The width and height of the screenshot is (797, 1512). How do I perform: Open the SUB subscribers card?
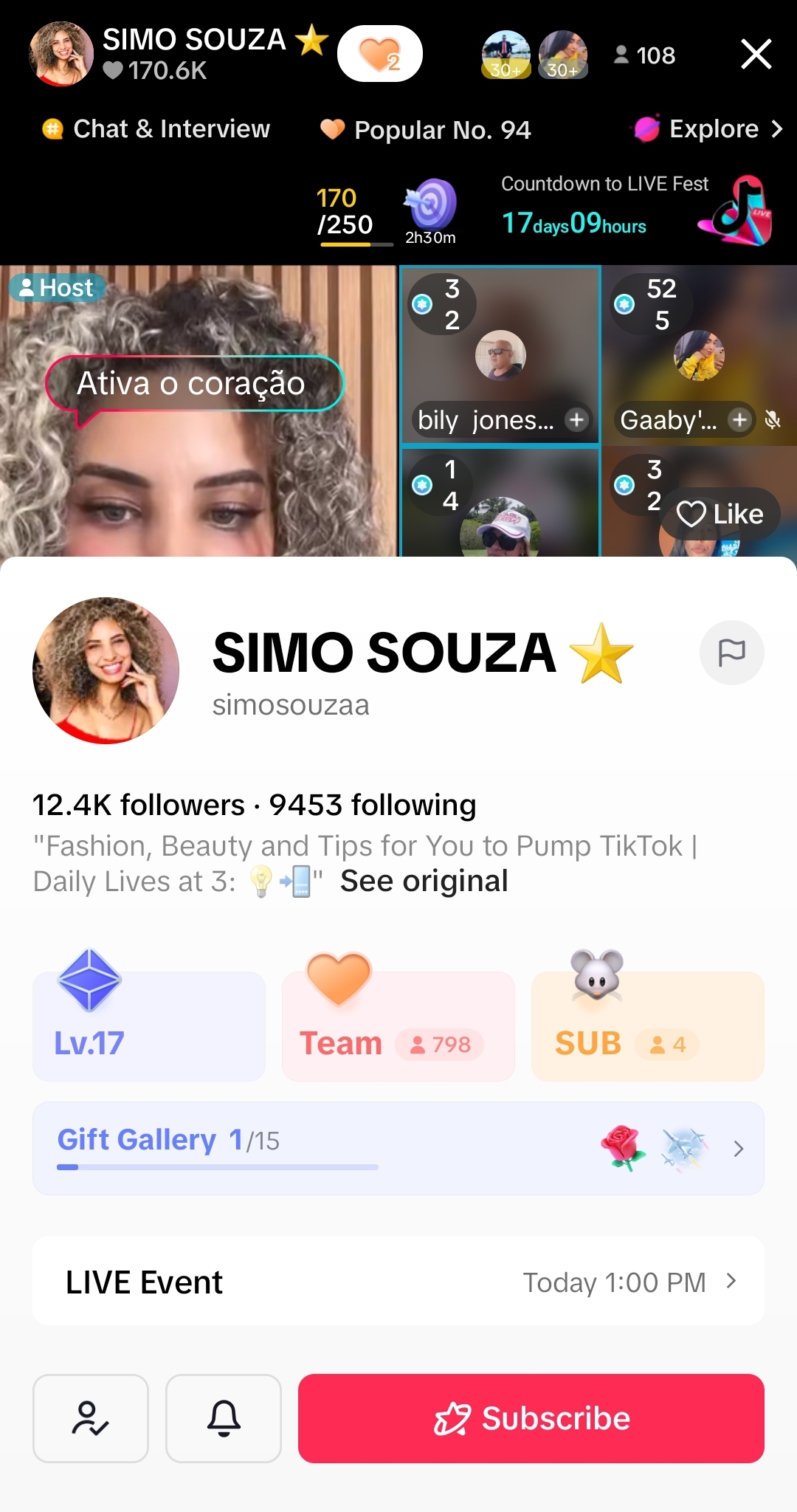pos(647,1026)
